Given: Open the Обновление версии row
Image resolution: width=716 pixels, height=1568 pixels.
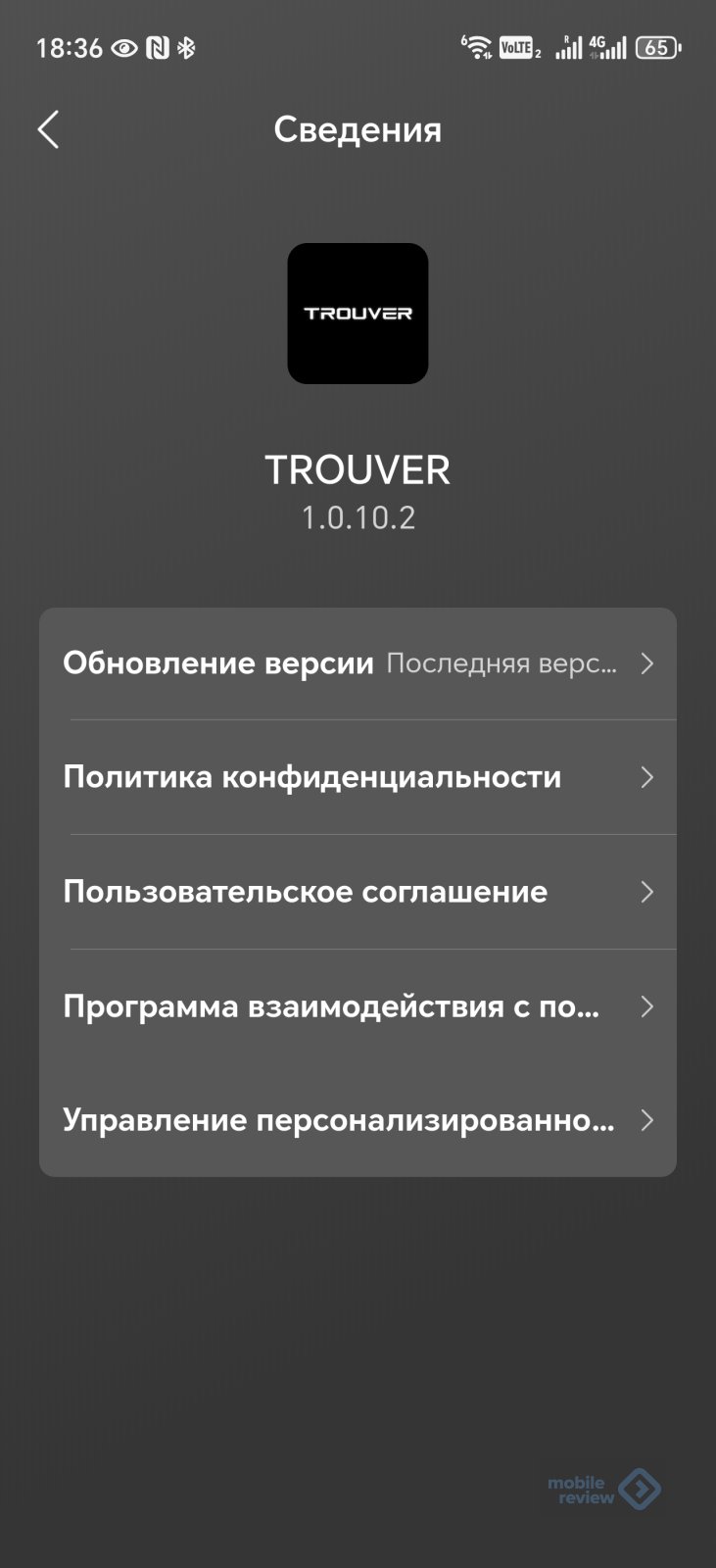Looking at the screenshot, I should click(358, 663).
